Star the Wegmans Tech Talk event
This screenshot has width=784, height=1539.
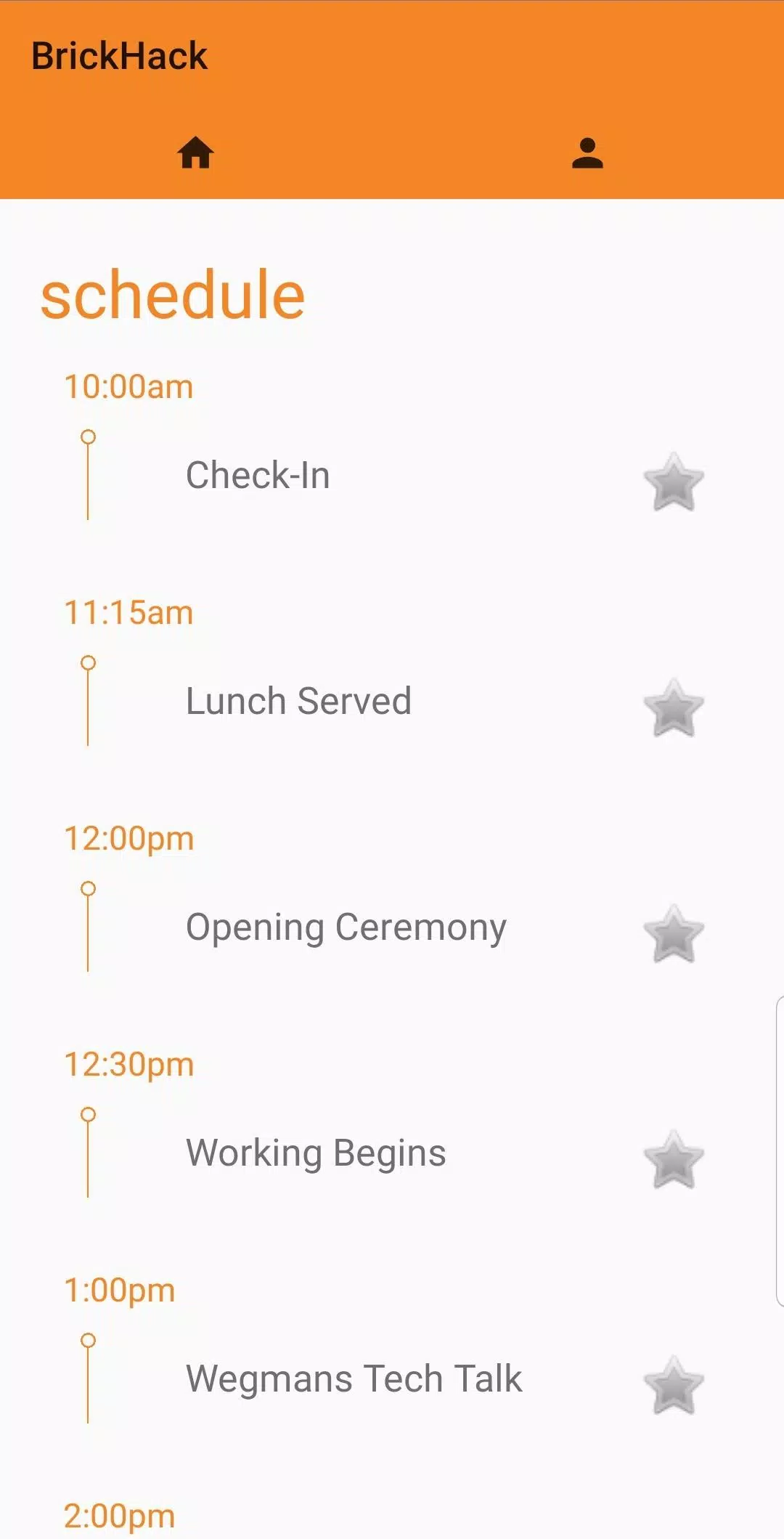point(674,1385)
